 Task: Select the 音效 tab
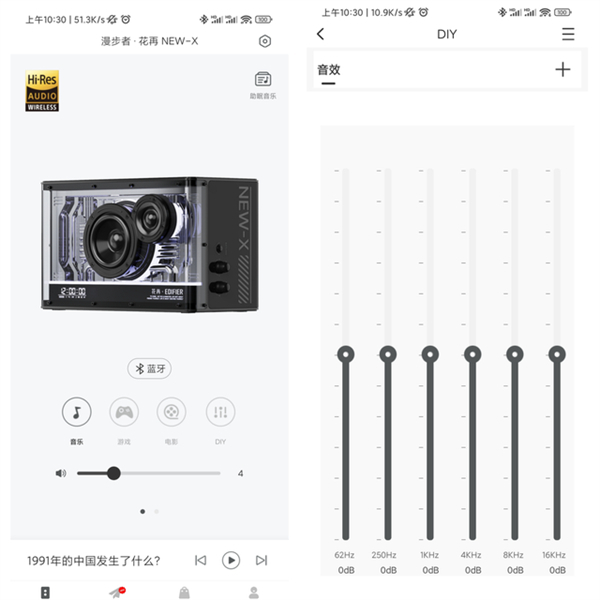click(x=329, y=70)
